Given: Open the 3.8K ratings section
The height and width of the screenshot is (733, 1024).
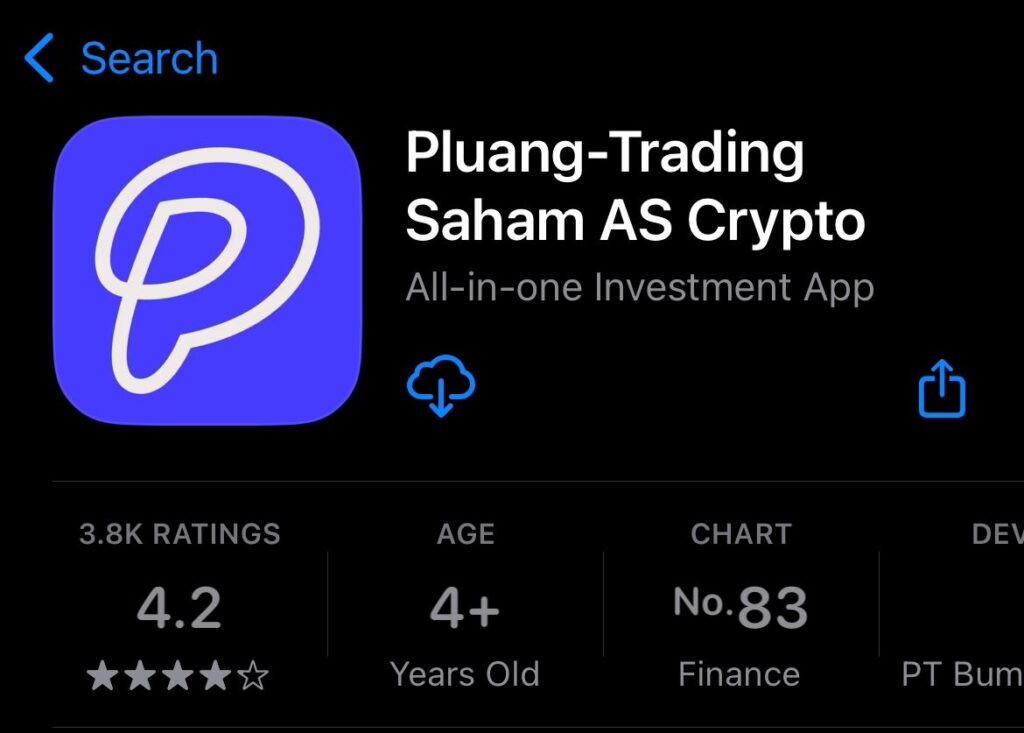Looking at the screenshot, I should tap(180, 606).
